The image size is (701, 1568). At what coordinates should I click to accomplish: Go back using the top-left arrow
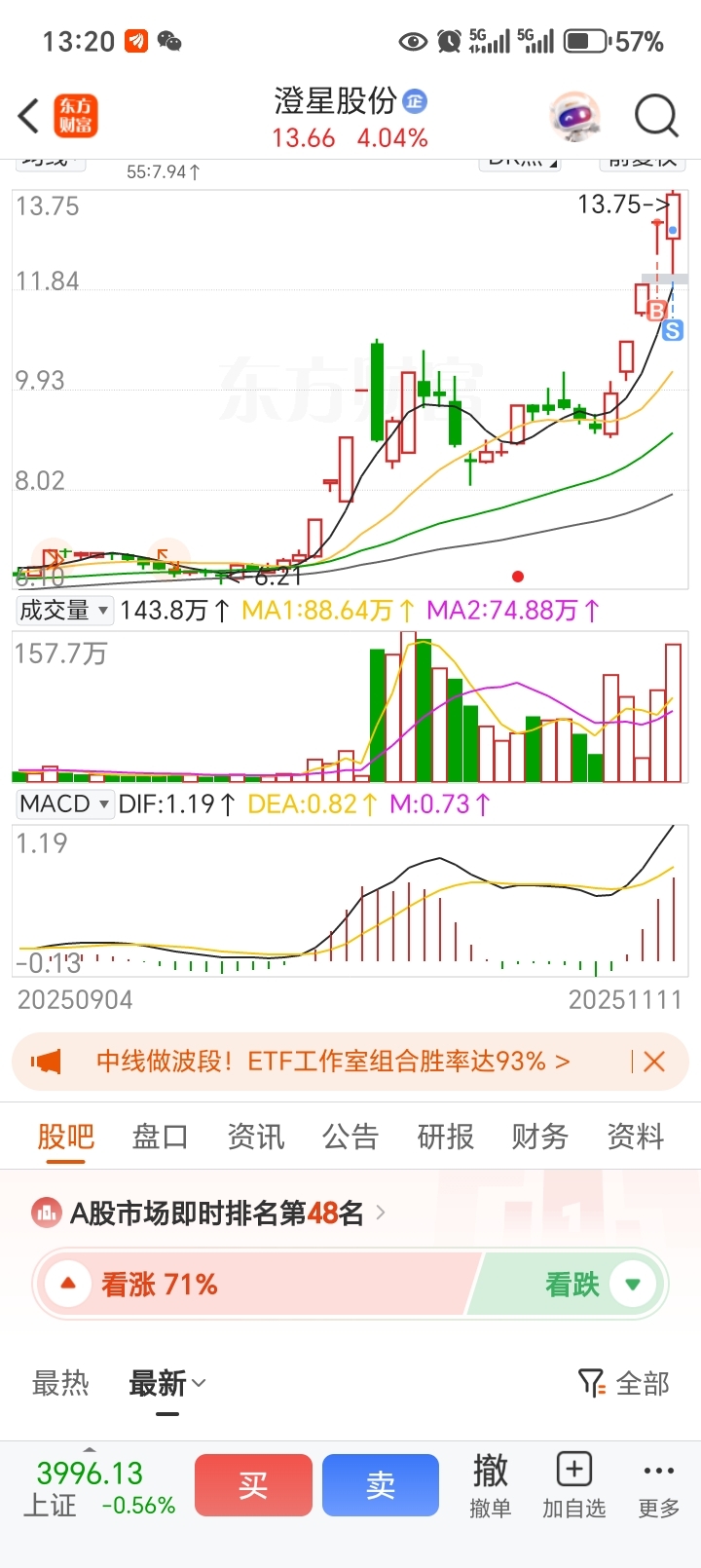click(29, 116)
